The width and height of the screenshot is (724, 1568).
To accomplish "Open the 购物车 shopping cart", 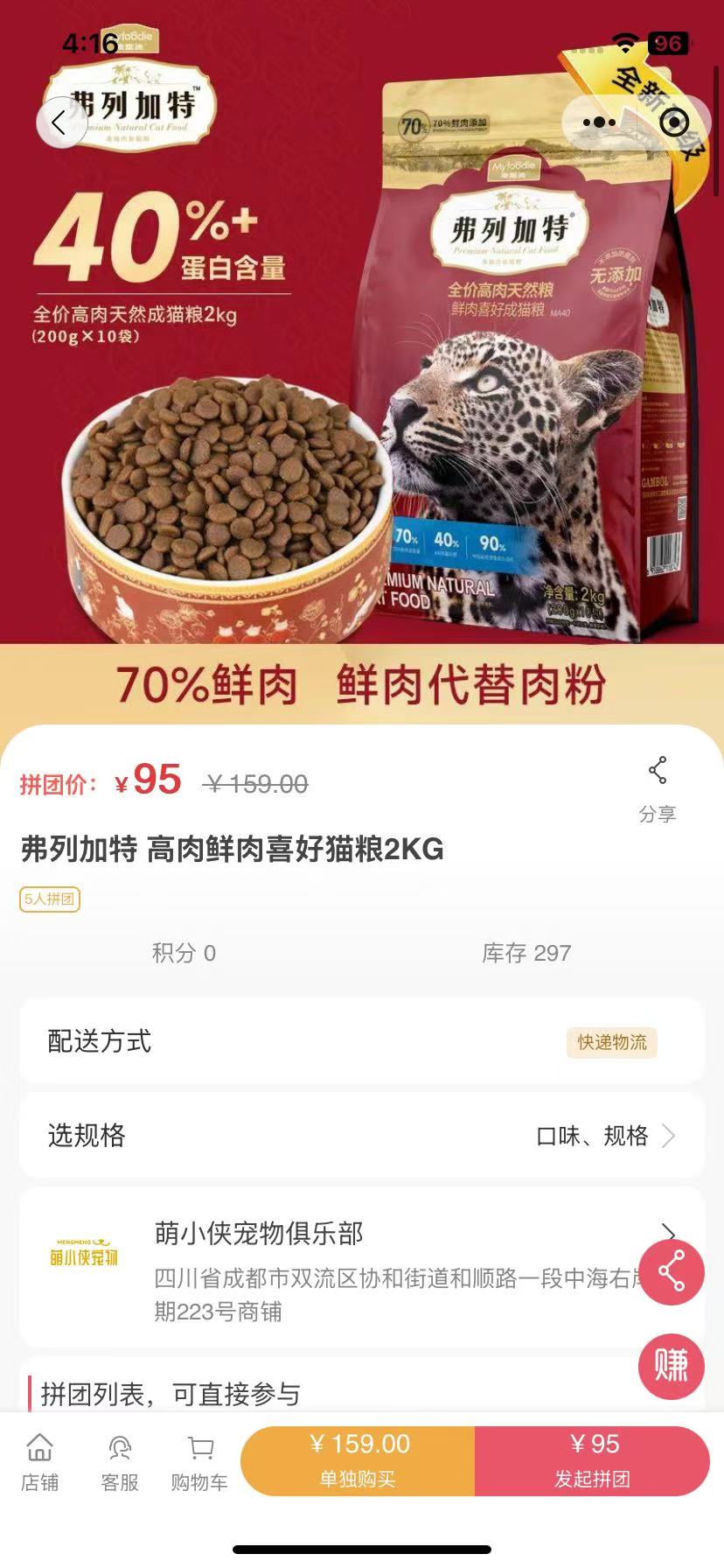I will pos(199,1462).
